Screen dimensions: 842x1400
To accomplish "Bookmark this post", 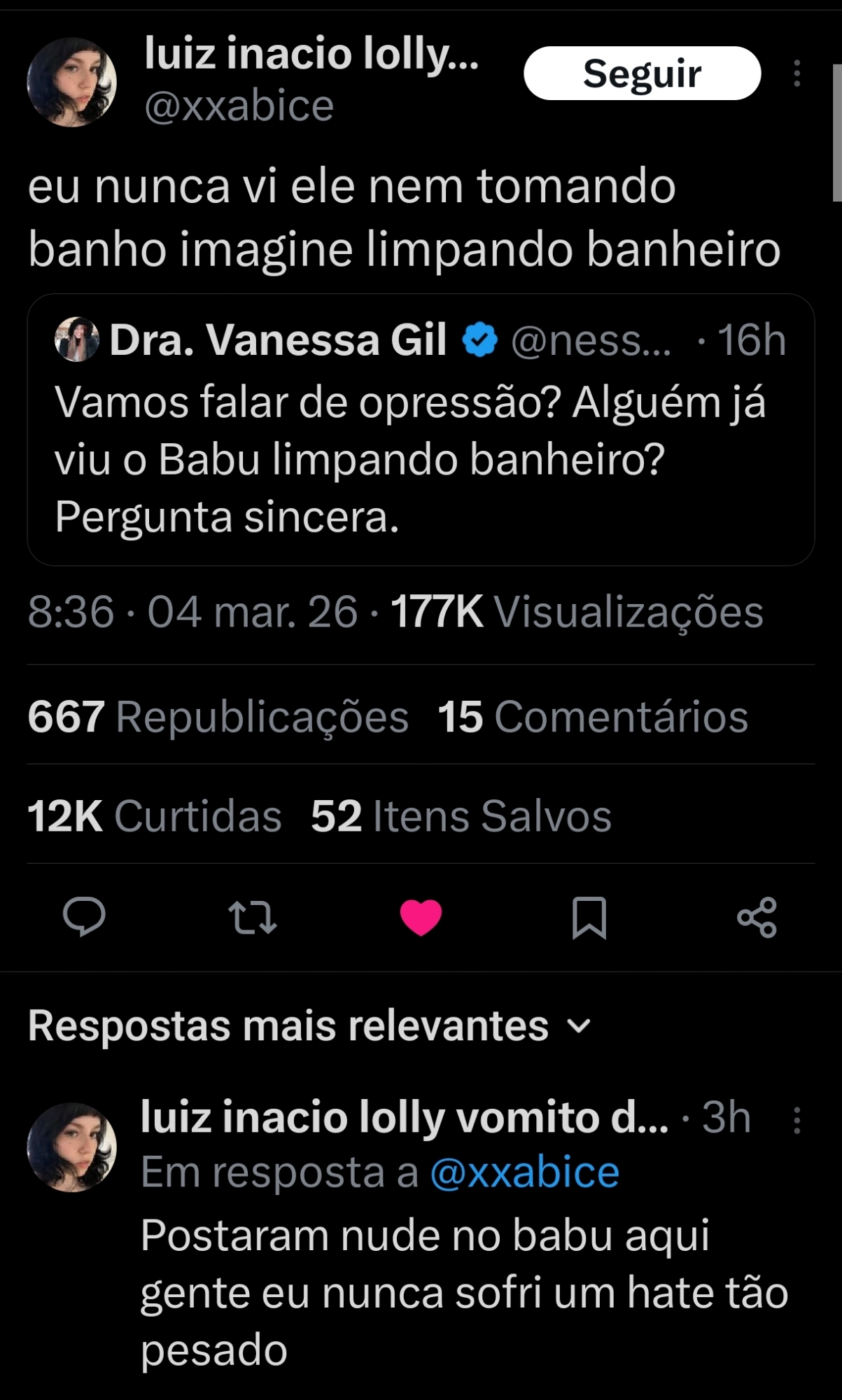I will (x=589, y=917).
